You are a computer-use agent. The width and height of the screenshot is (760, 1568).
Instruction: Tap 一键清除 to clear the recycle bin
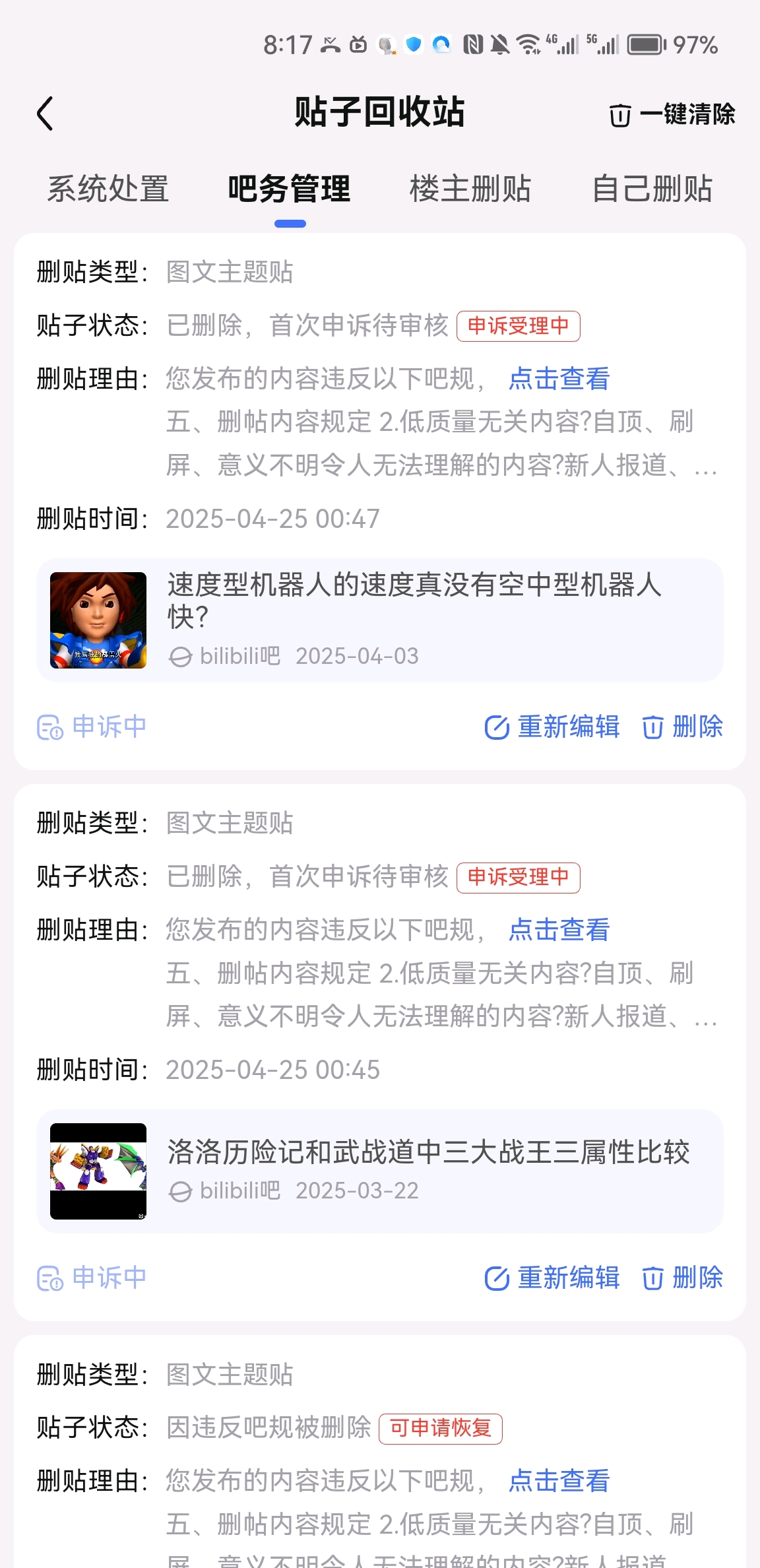pos(672,115)
